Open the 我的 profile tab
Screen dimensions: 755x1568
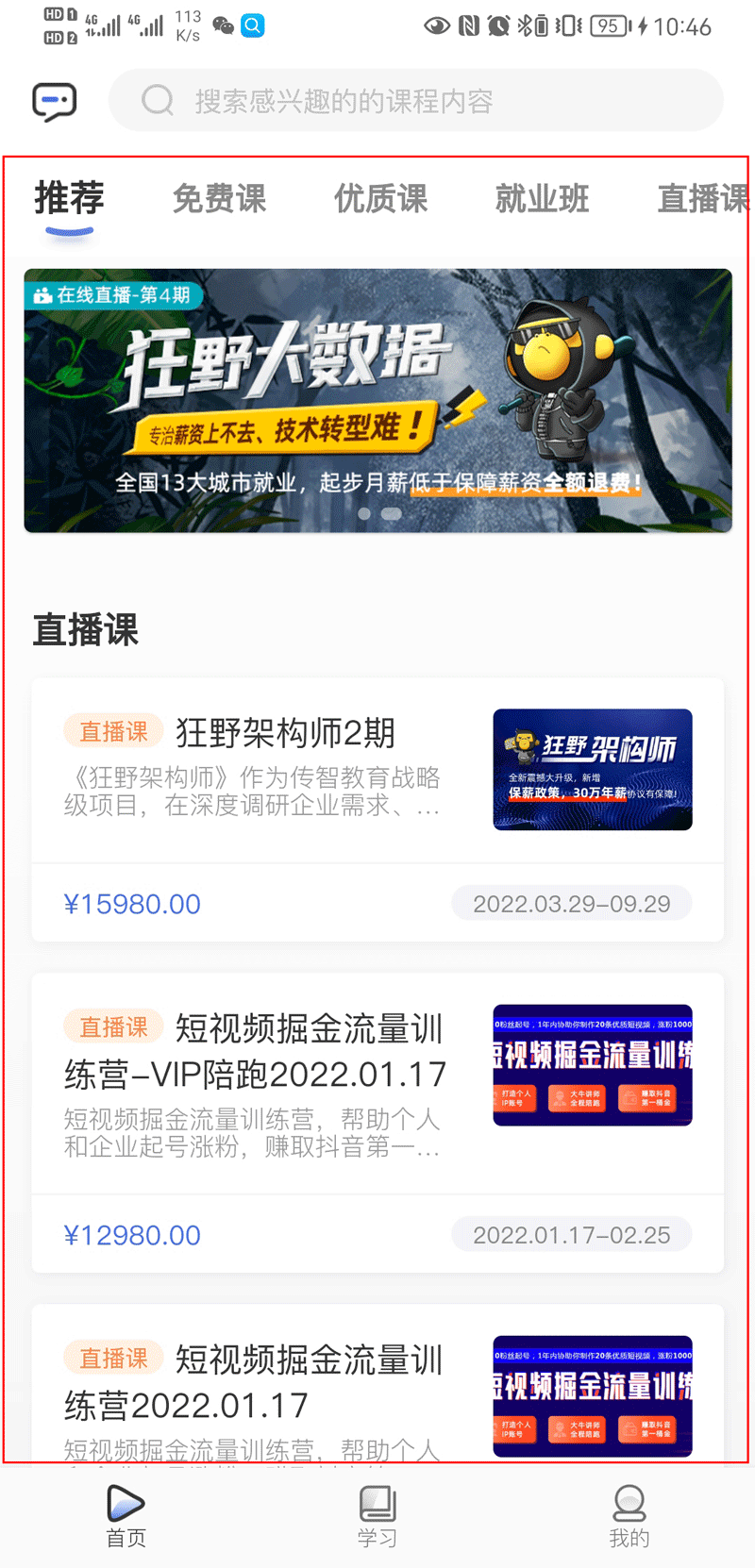pyautogui.click(x=629, y=1517)
